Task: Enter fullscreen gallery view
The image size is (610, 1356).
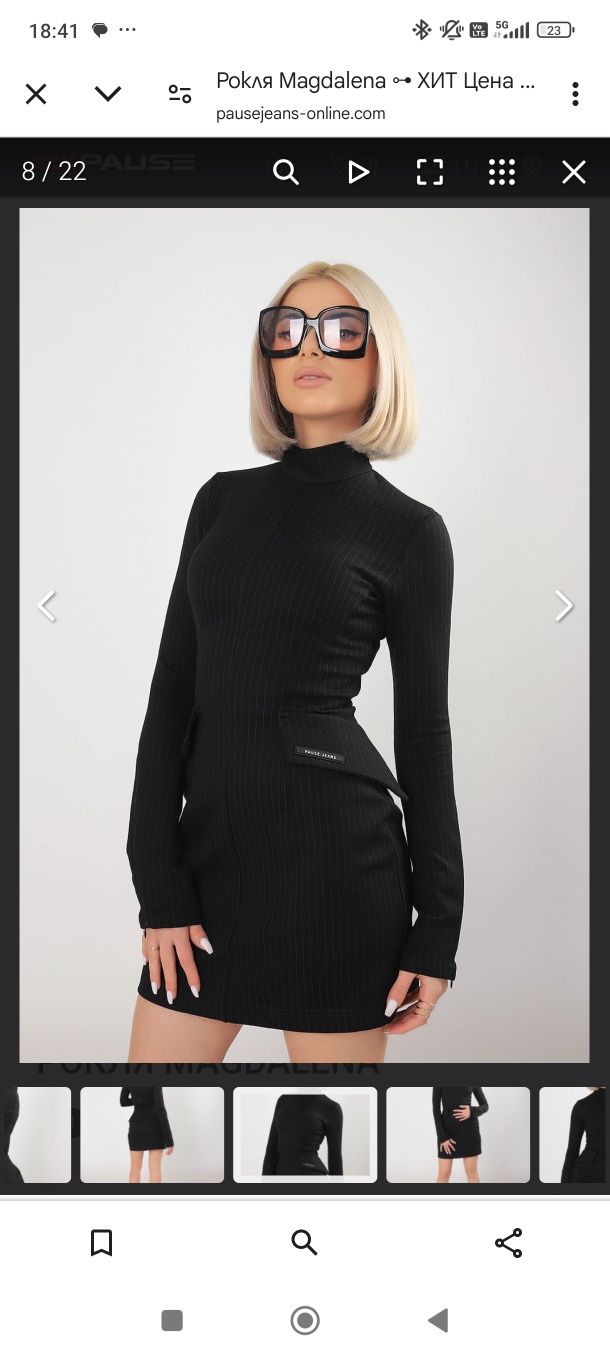Action: tap(430, 172)
